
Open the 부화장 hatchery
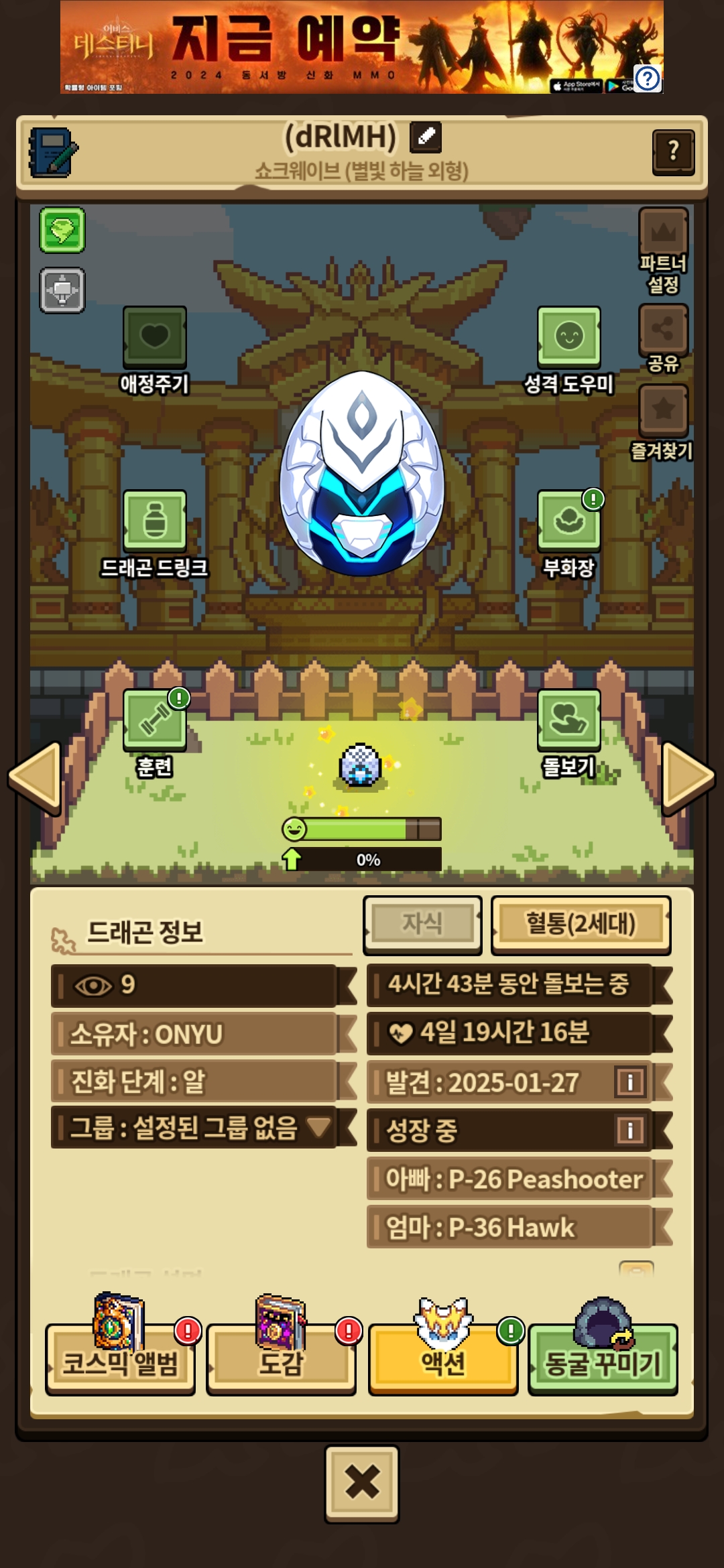click(568, 521)
